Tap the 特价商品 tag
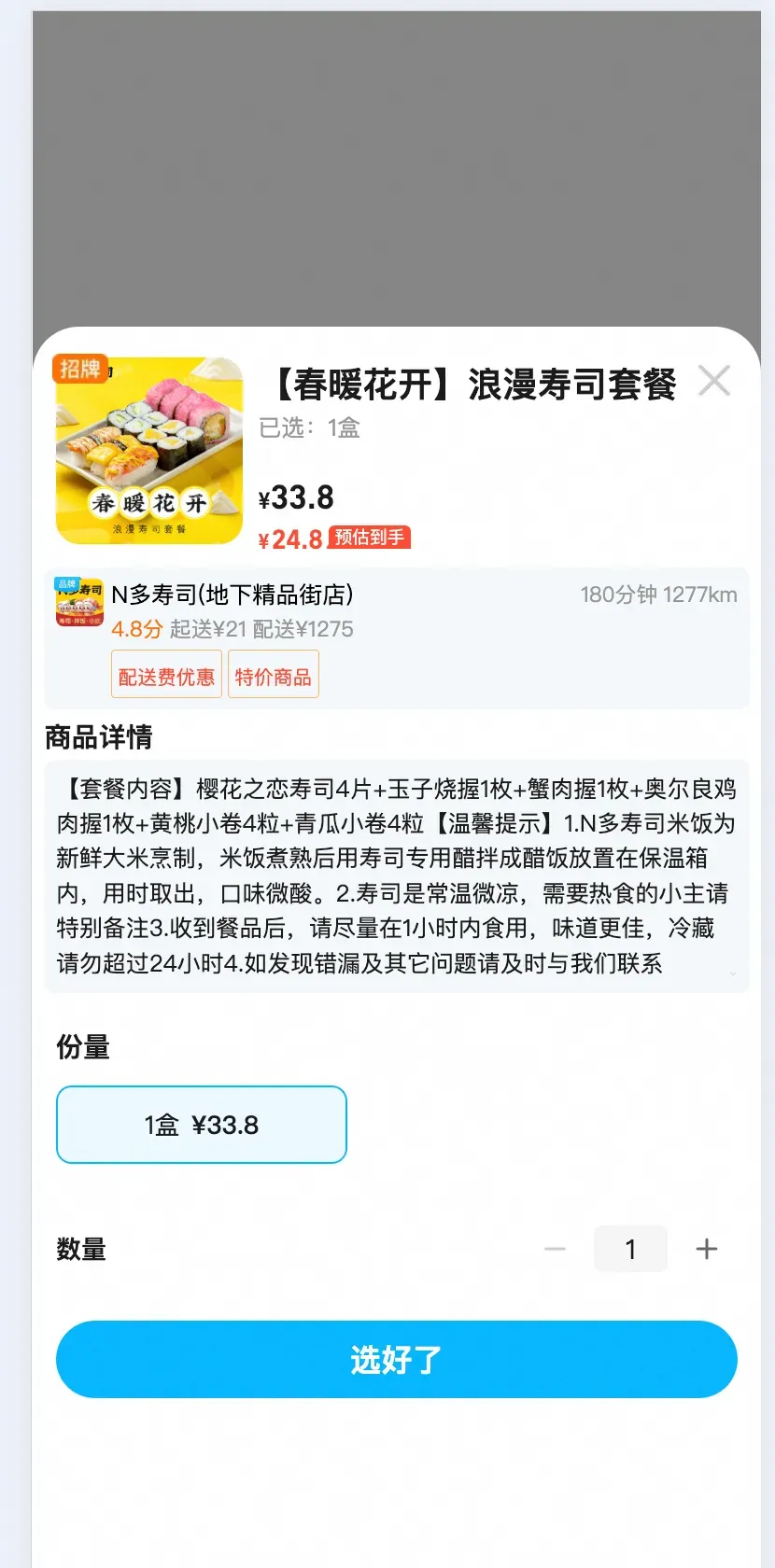Screen dimensions: 775x1568 click(x=274, y=675)
